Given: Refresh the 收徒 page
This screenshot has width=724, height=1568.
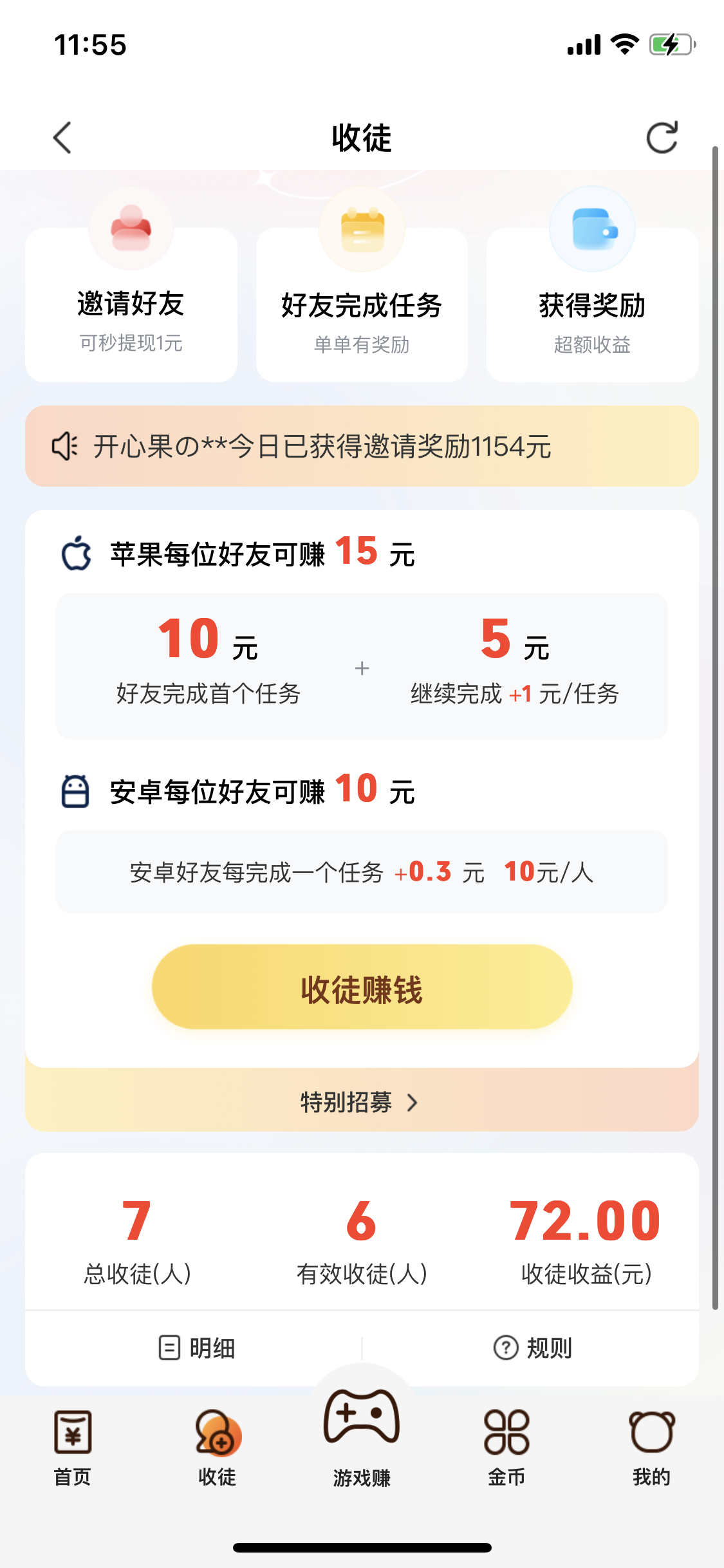Looking at the screenshot, I should click(662, 138).
